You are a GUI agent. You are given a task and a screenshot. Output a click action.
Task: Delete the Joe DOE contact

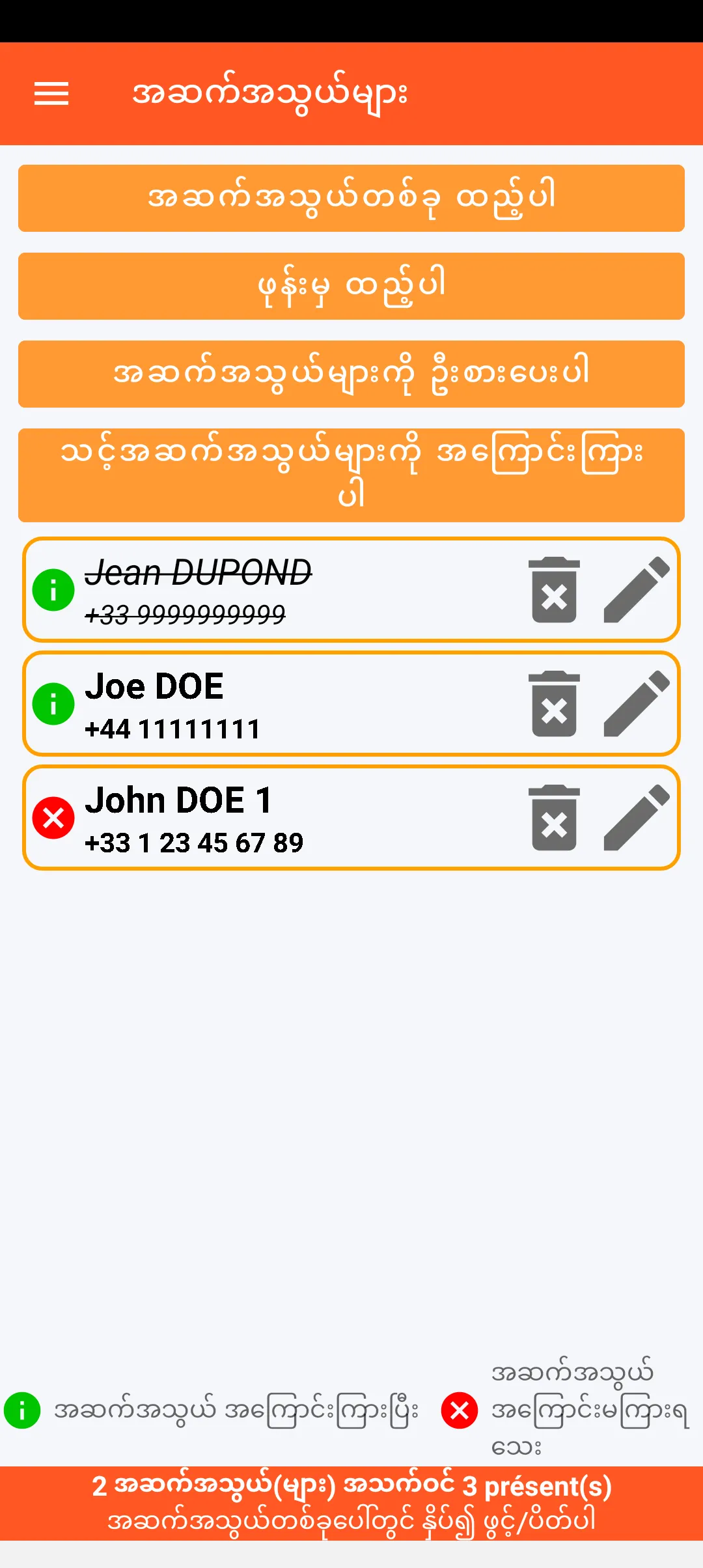click(554, 704)
